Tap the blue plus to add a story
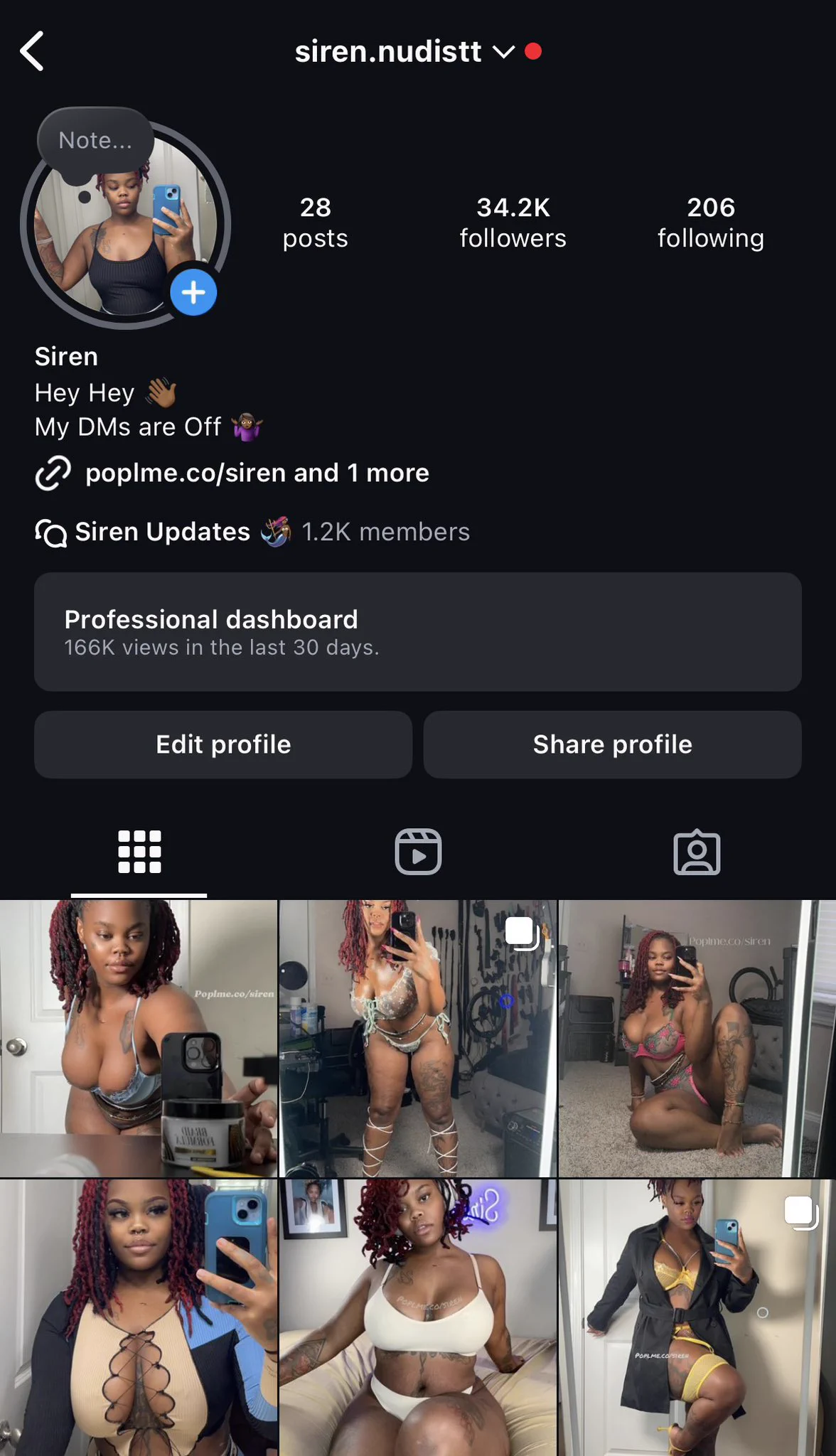Screen dimensions: 836x1456 [193, 292]
